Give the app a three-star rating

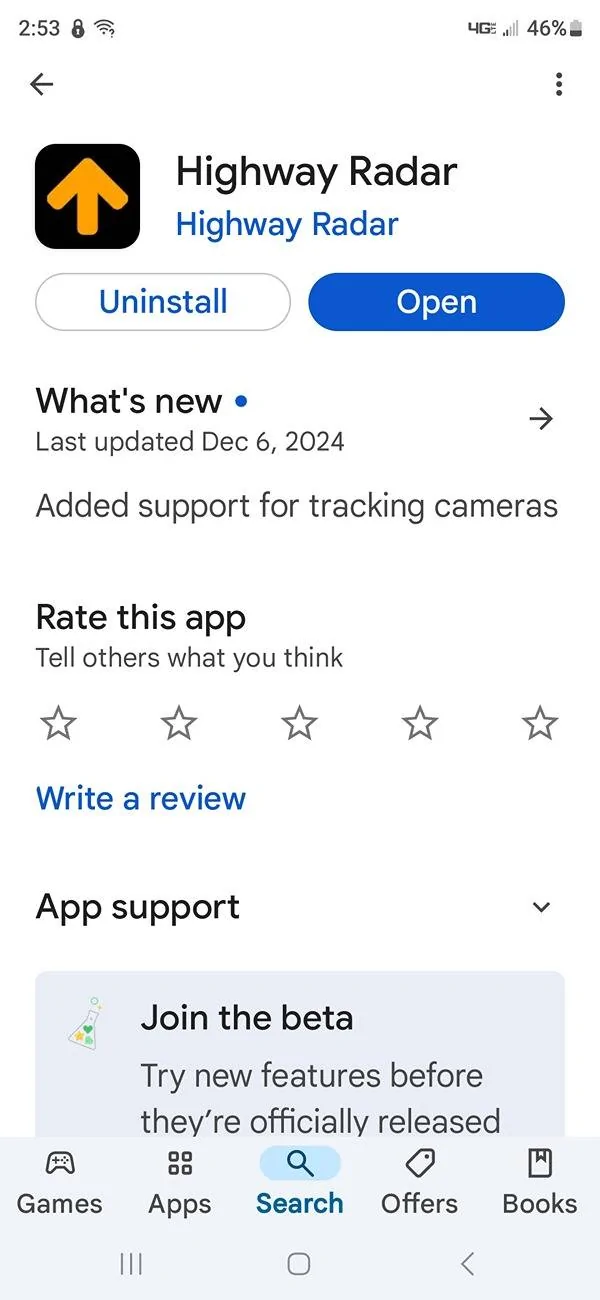coord(299,722)
